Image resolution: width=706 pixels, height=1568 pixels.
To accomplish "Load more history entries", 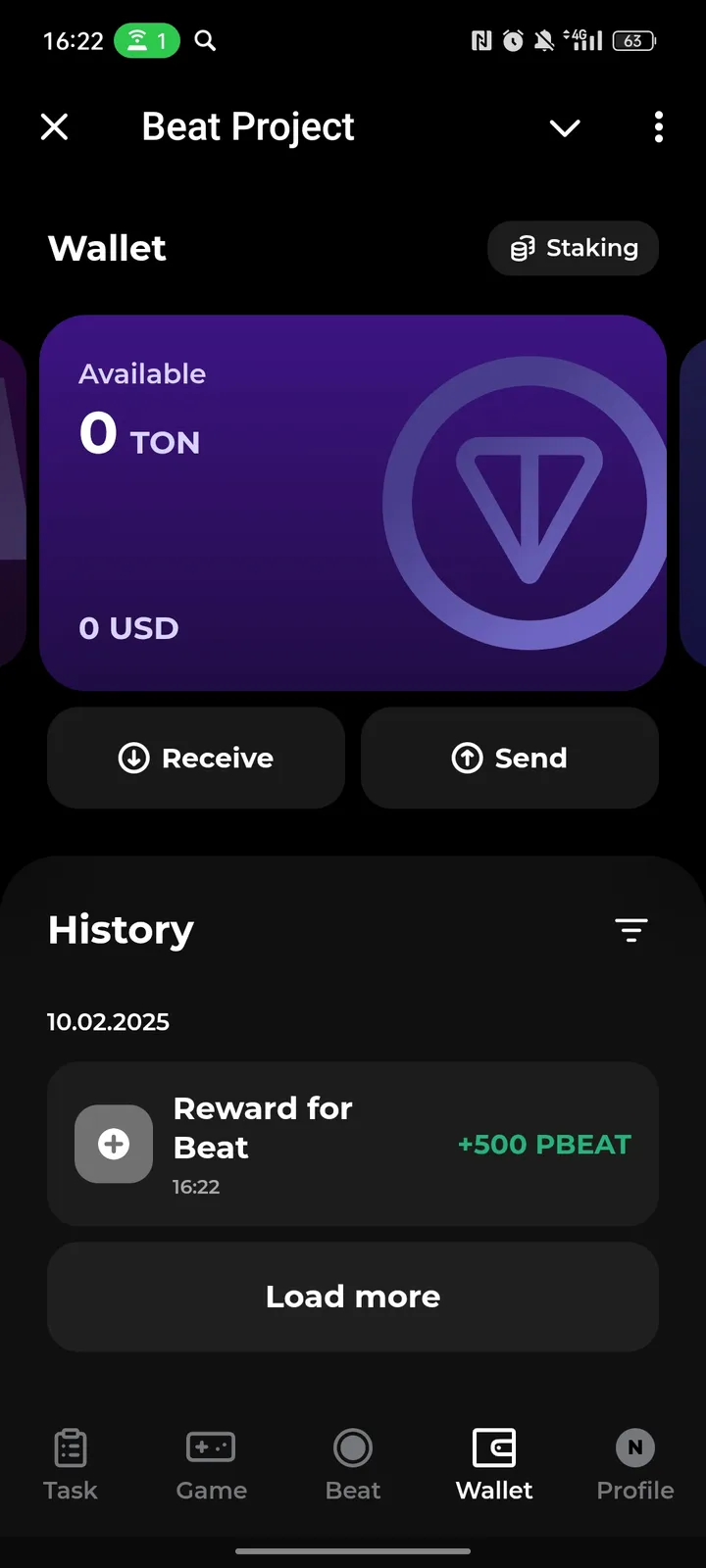I will click(353, 1297).
